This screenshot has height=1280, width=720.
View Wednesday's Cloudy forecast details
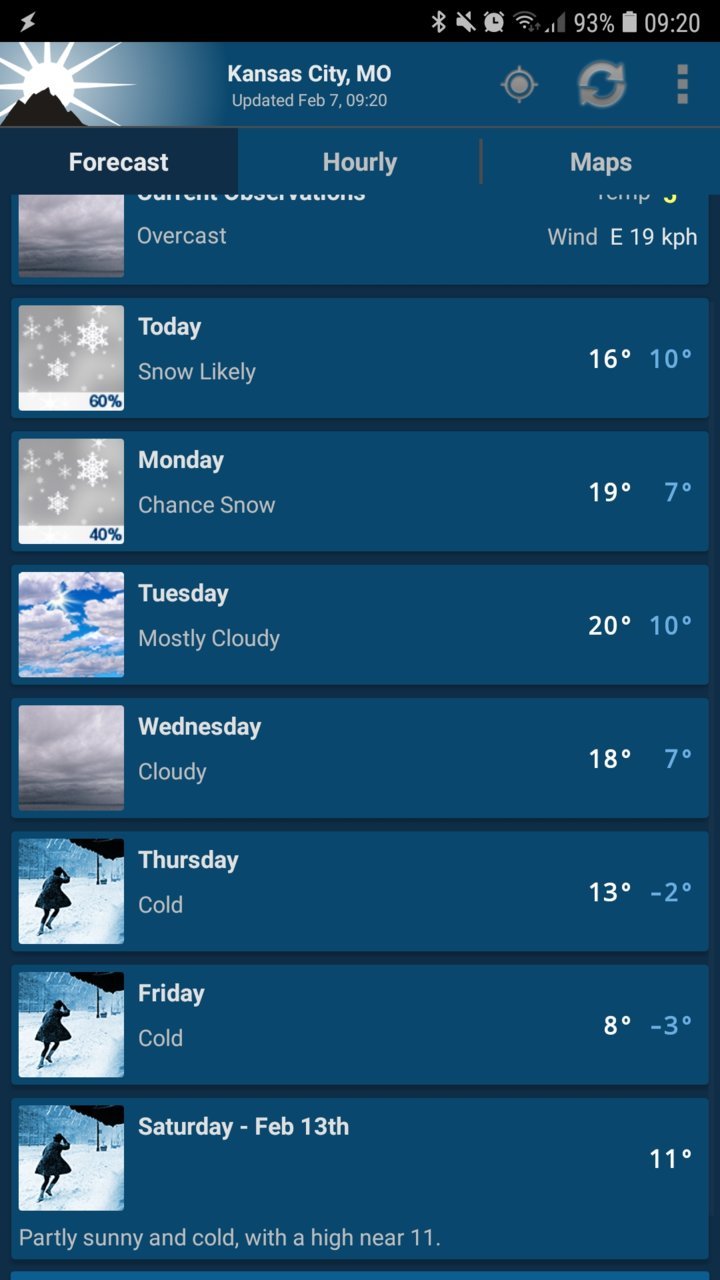360,758
